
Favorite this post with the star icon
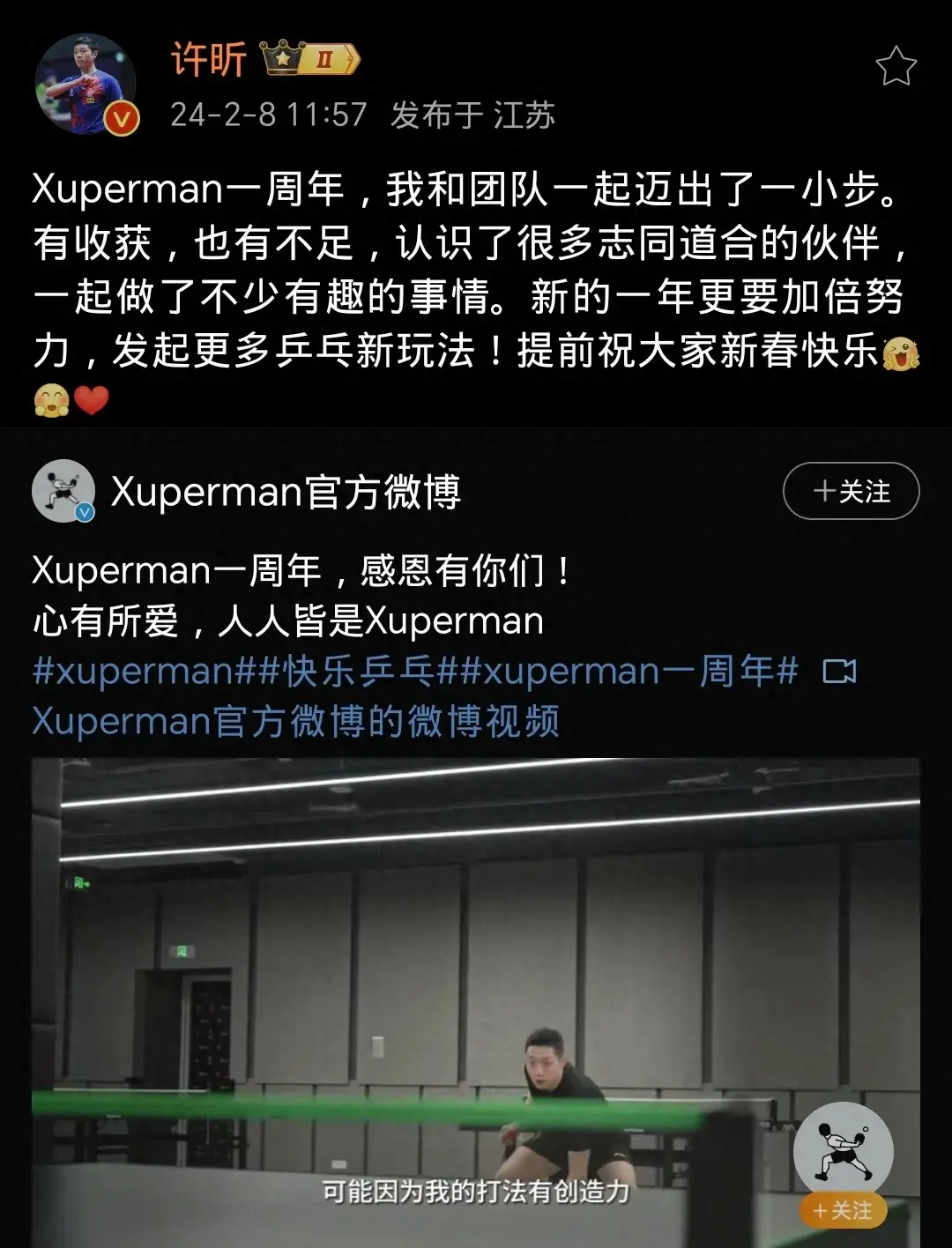(896, 67)
